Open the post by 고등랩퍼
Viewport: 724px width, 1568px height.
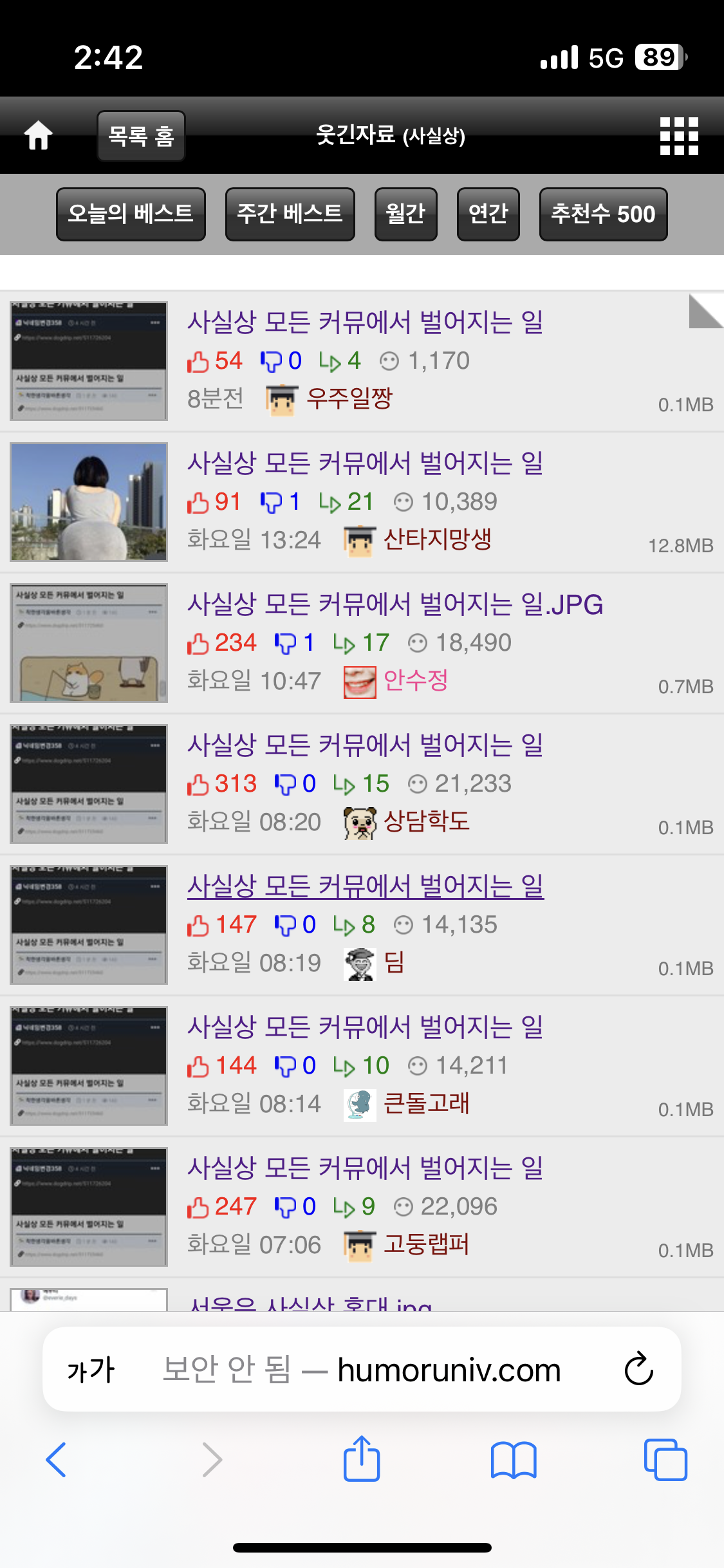365,1168
